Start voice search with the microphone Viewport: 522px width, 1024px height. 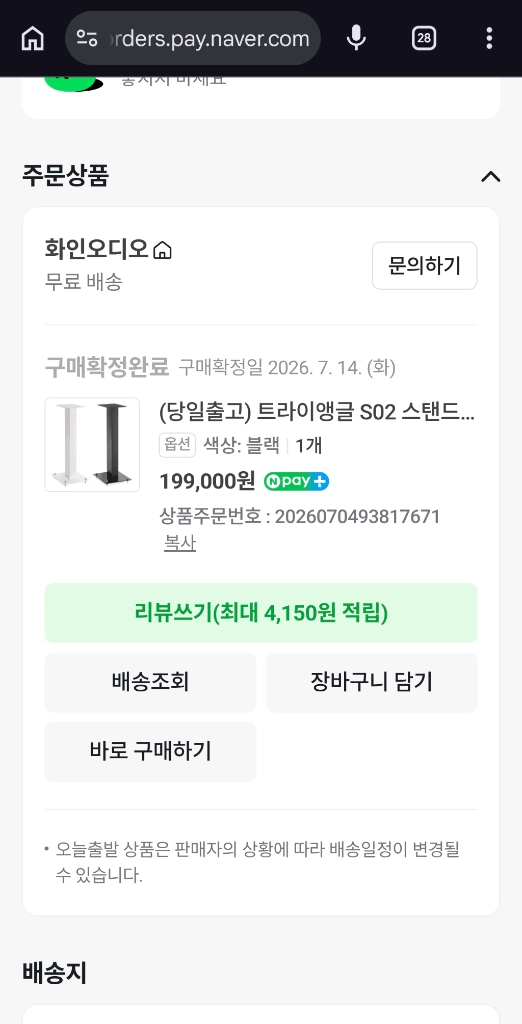pos(356,38)
